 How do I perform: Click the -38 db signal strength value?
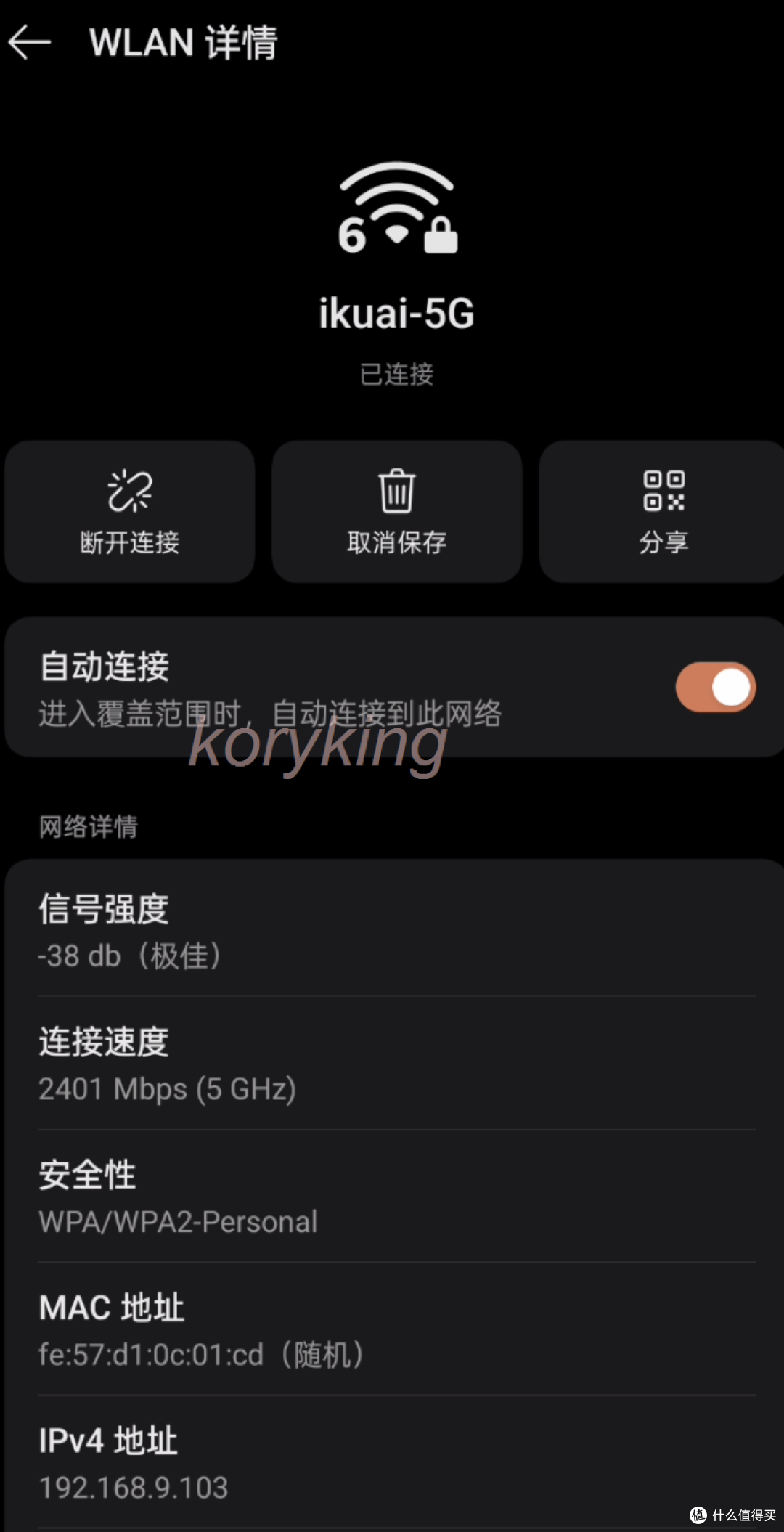(131, 956)
